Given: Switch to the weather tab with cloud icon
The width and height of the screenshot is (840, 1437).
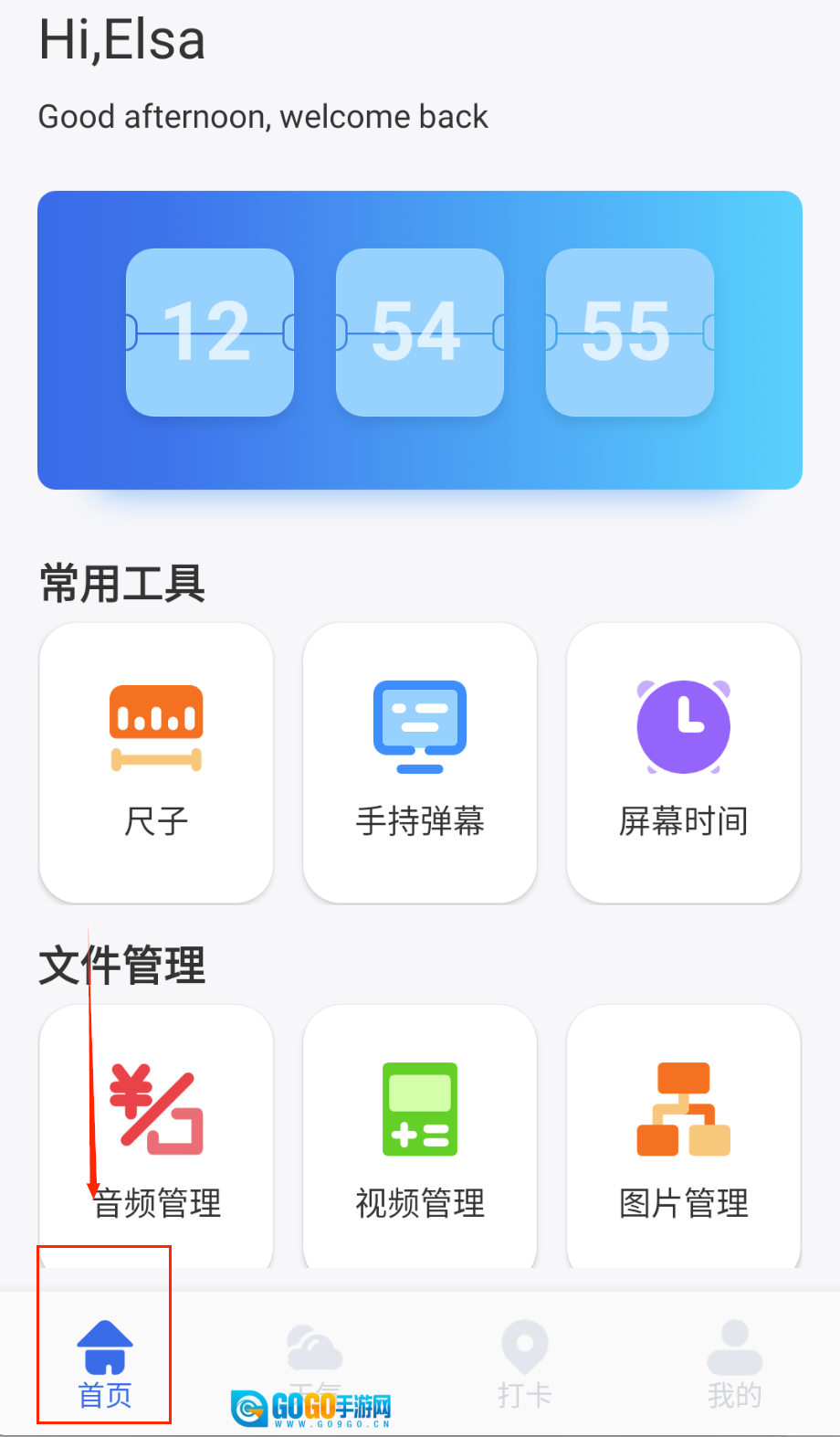Looking at the screenshot, I should pos(315,1357).
